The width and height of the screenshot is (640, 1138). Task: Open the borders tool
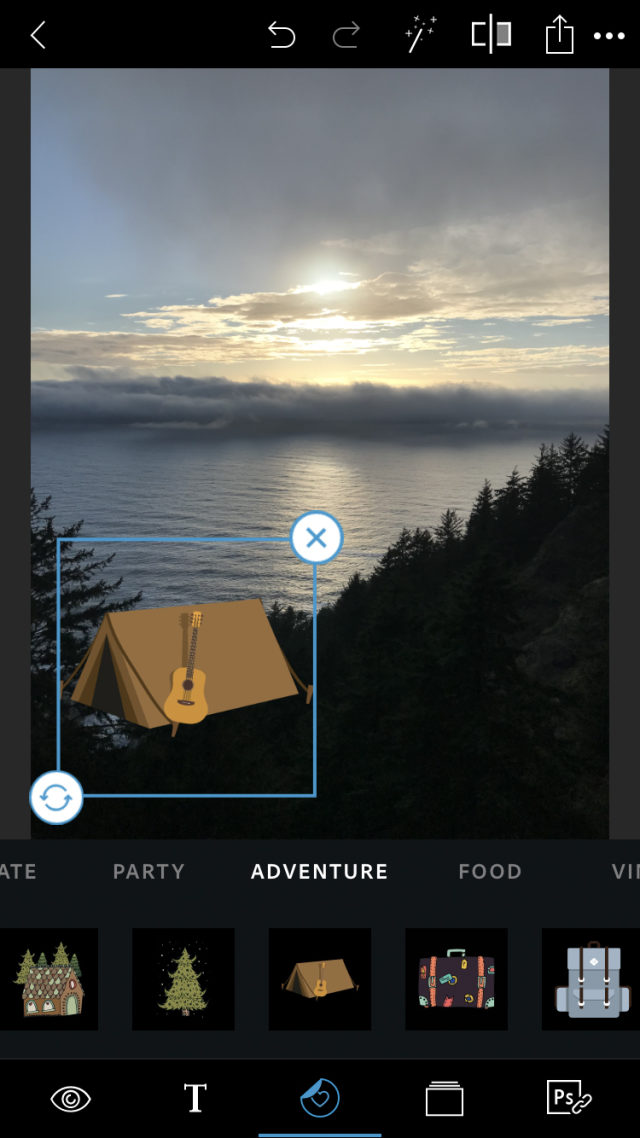[x=445, y=1099]
